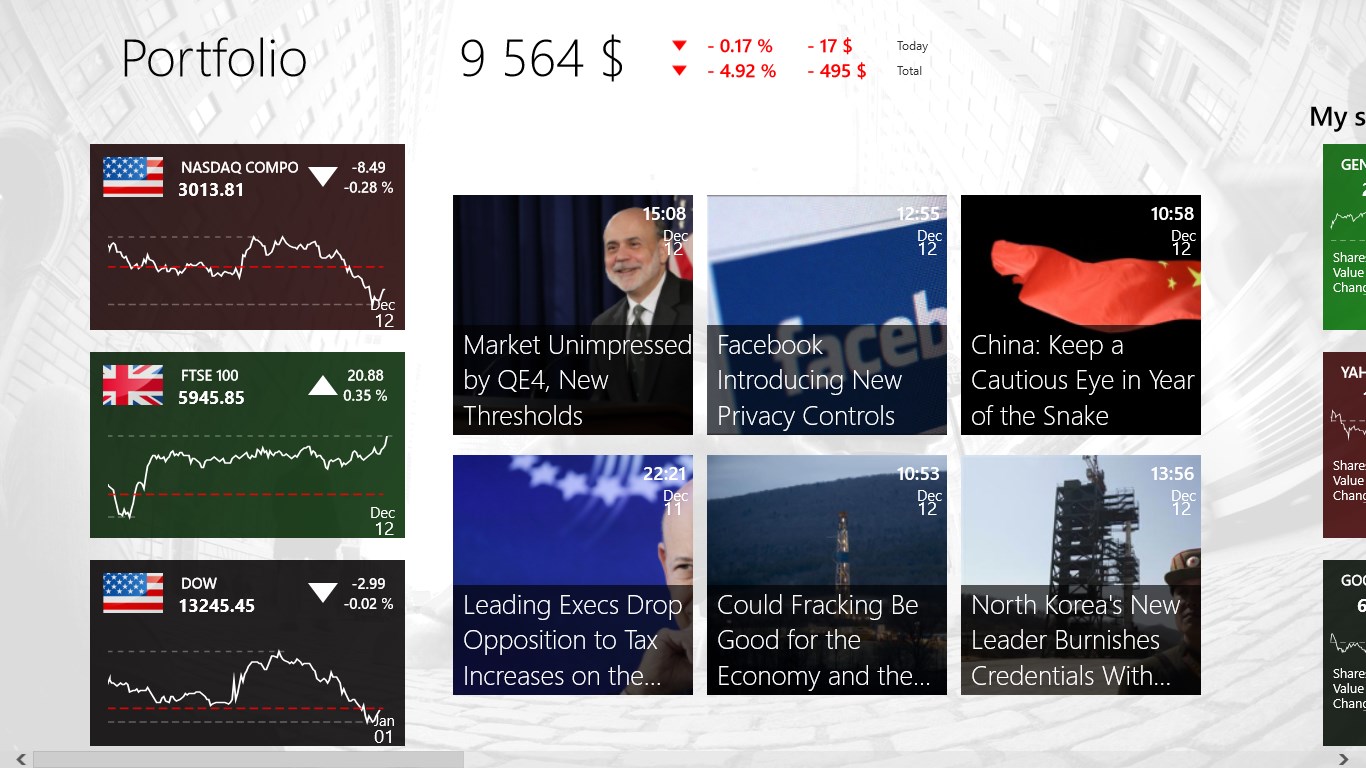
Task: Read Leading Execs Drop Opposition to Tax story
Action: [x=572, y=575]
